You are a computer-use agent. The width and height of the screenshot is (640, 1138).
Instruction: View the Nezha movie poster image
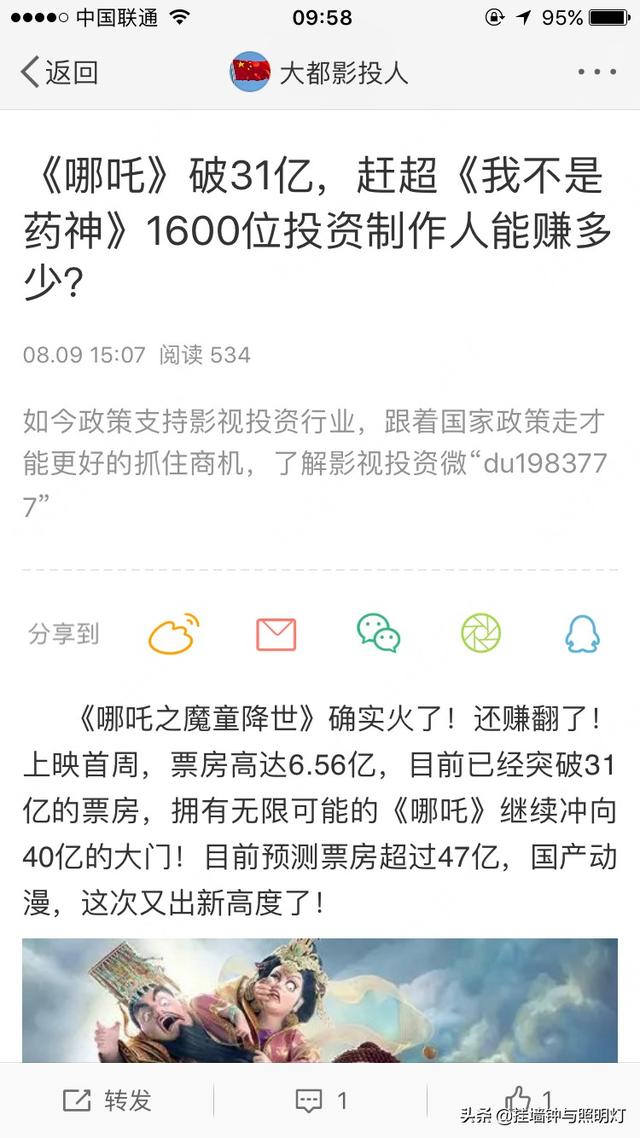point(320,1000)
